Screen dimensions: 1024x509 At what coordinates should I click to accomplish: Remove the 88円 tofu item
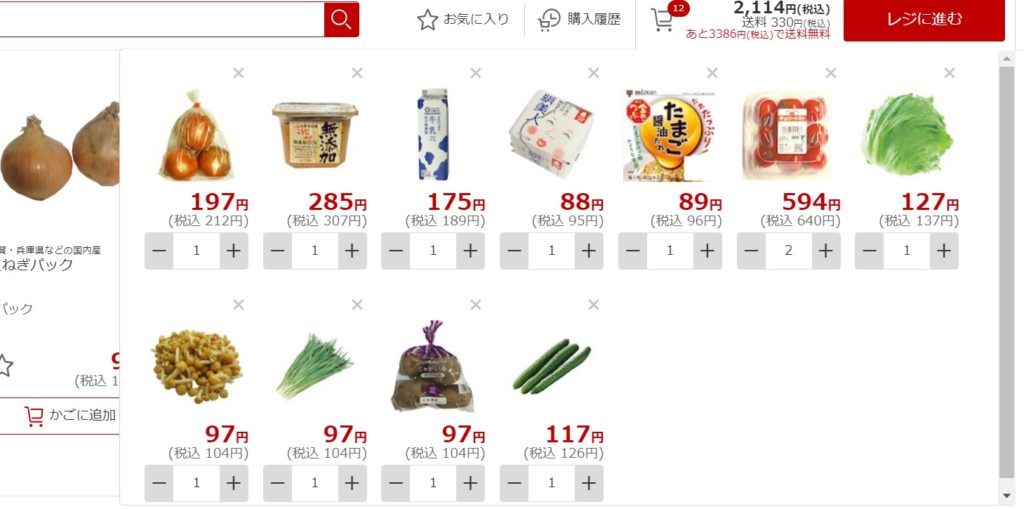point(594,73)
